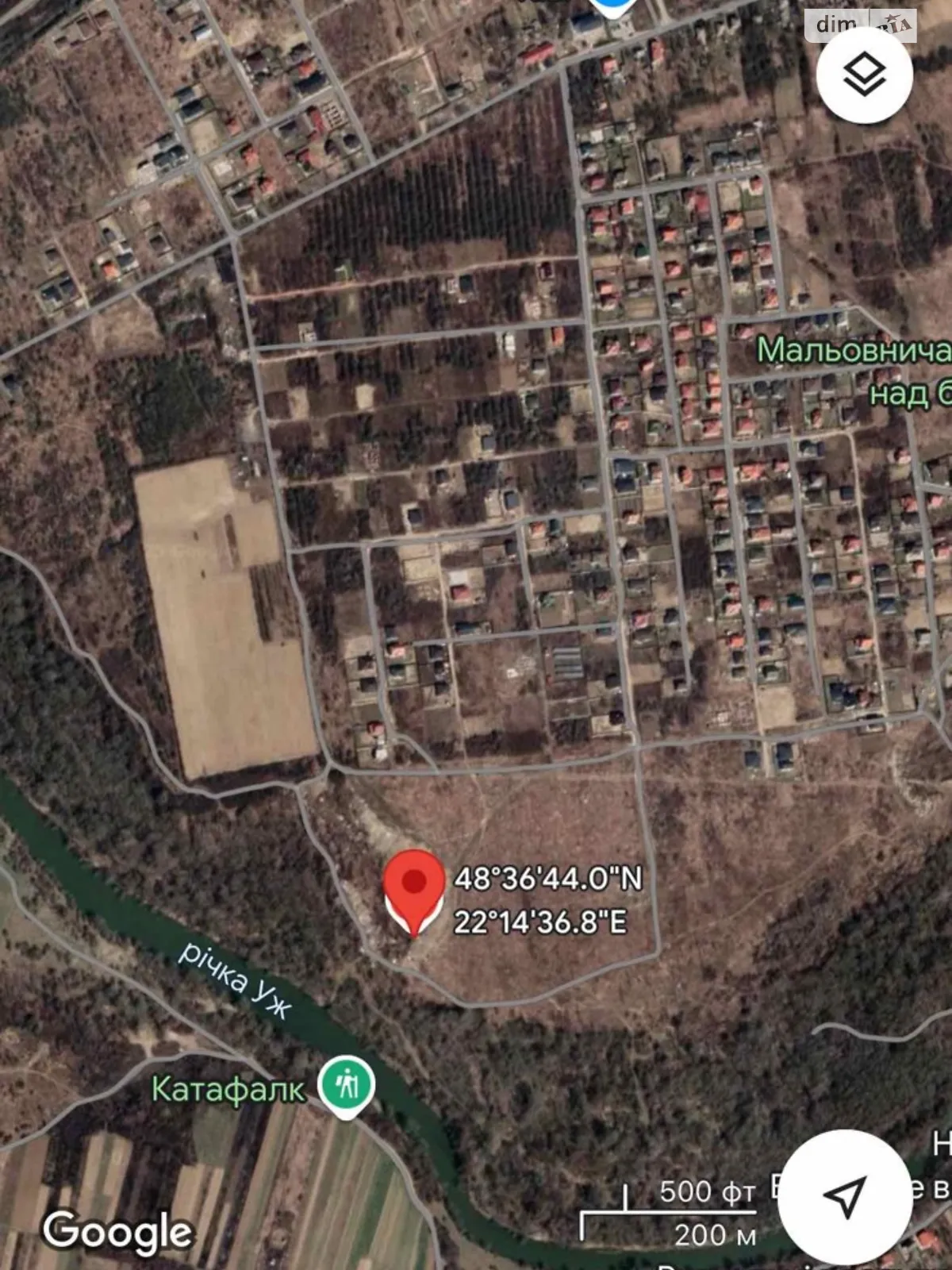This screenshot has width=952, height=1270.
Task: Open the Катафалк place marker
Action: 347,1085
